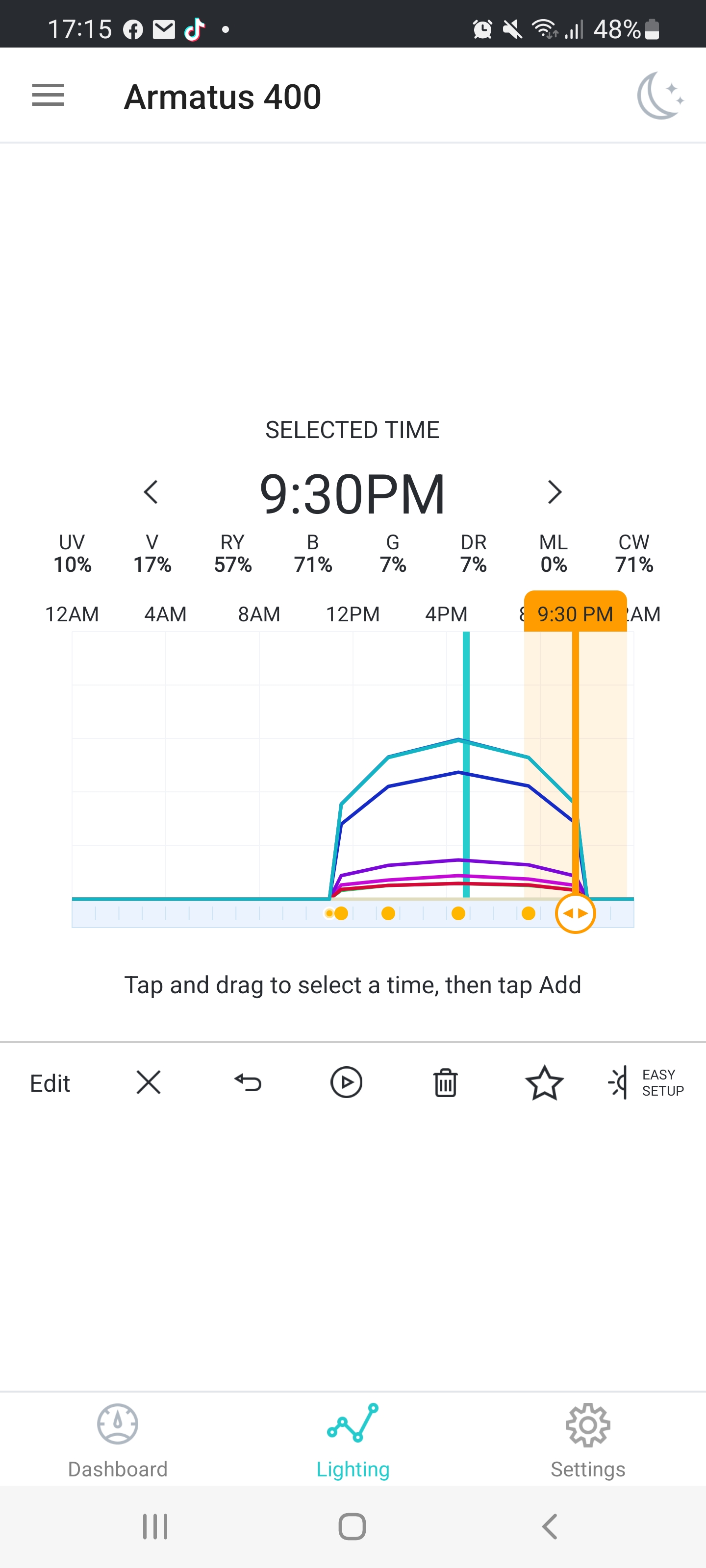Cancel editing with the X icon
Screen dimensions: 706x1568
point(148,1083)
